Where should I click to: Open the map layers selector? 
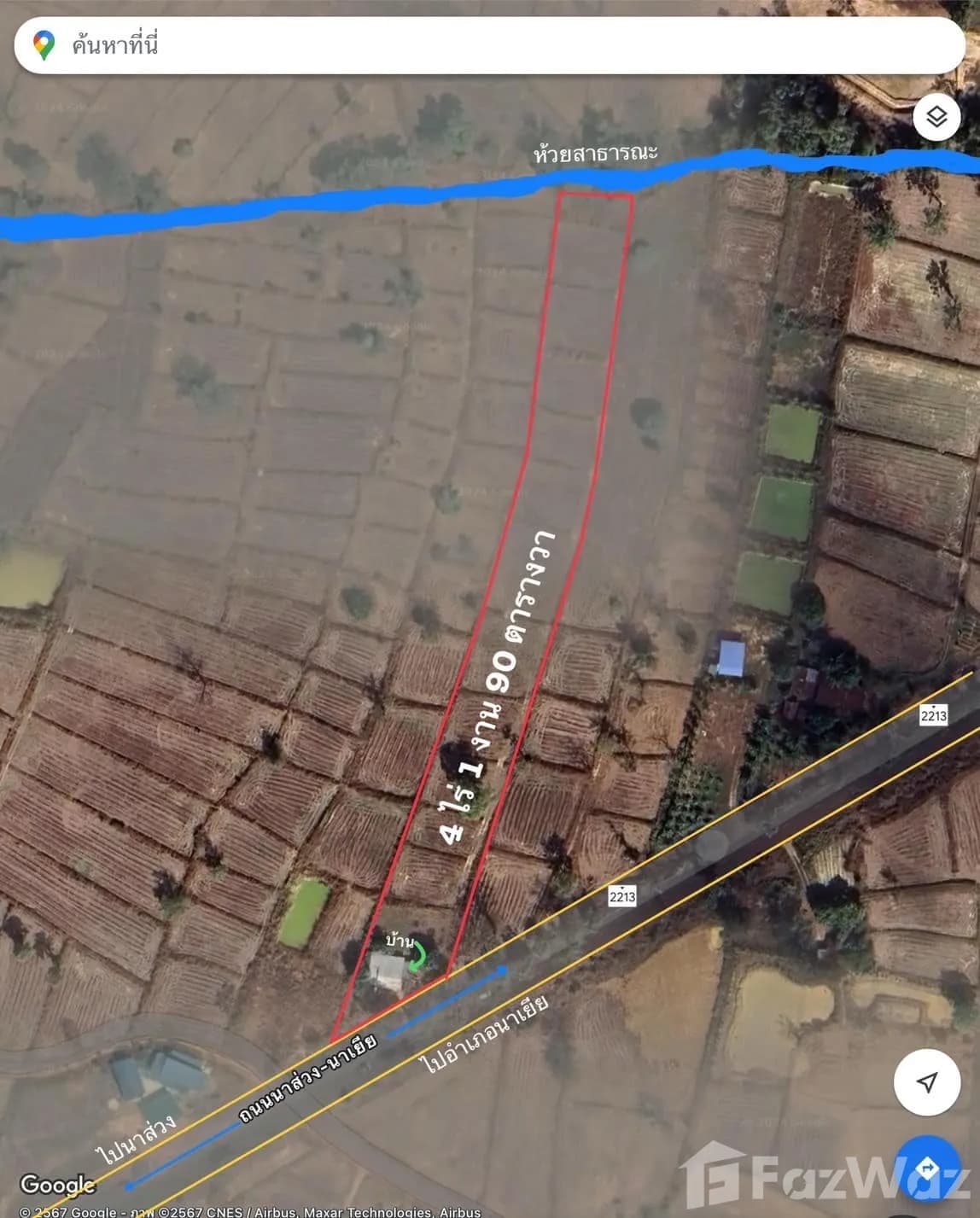pos(936,117)
